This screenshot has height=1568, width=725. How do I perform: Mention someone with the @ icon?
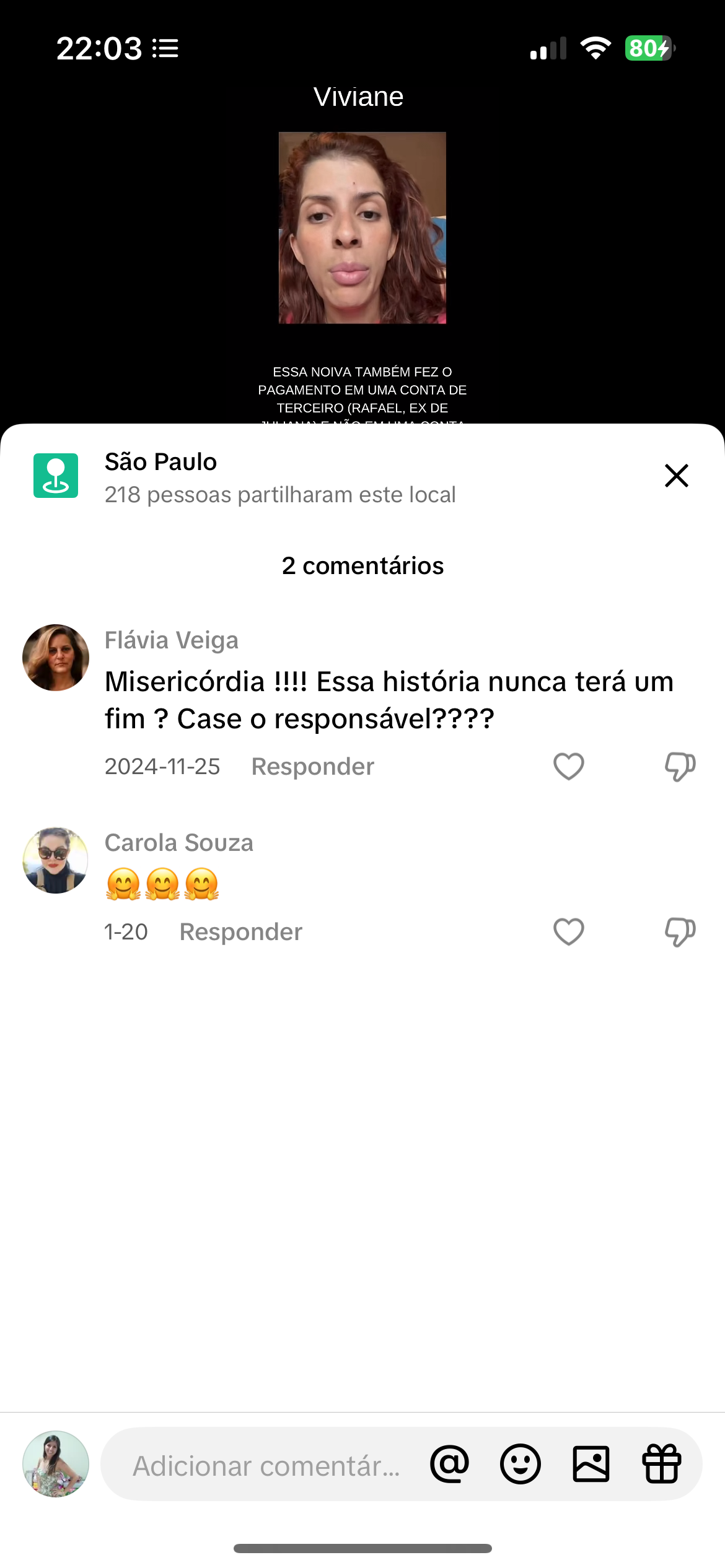pyautogui.click(x=450, y=1465)
